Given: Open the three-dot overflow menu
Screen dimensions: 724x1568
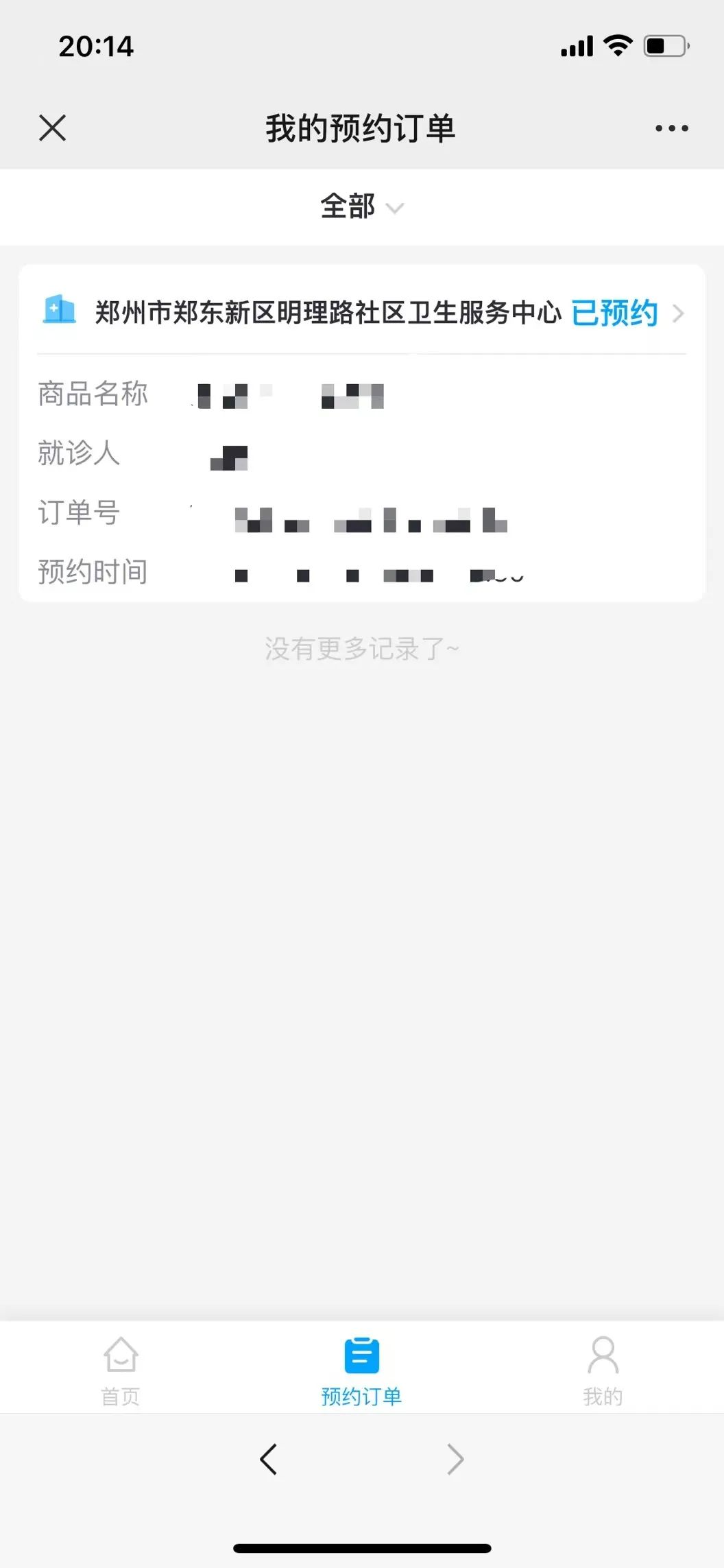Looking at the screenshot, I should click(x=671, y=128).
